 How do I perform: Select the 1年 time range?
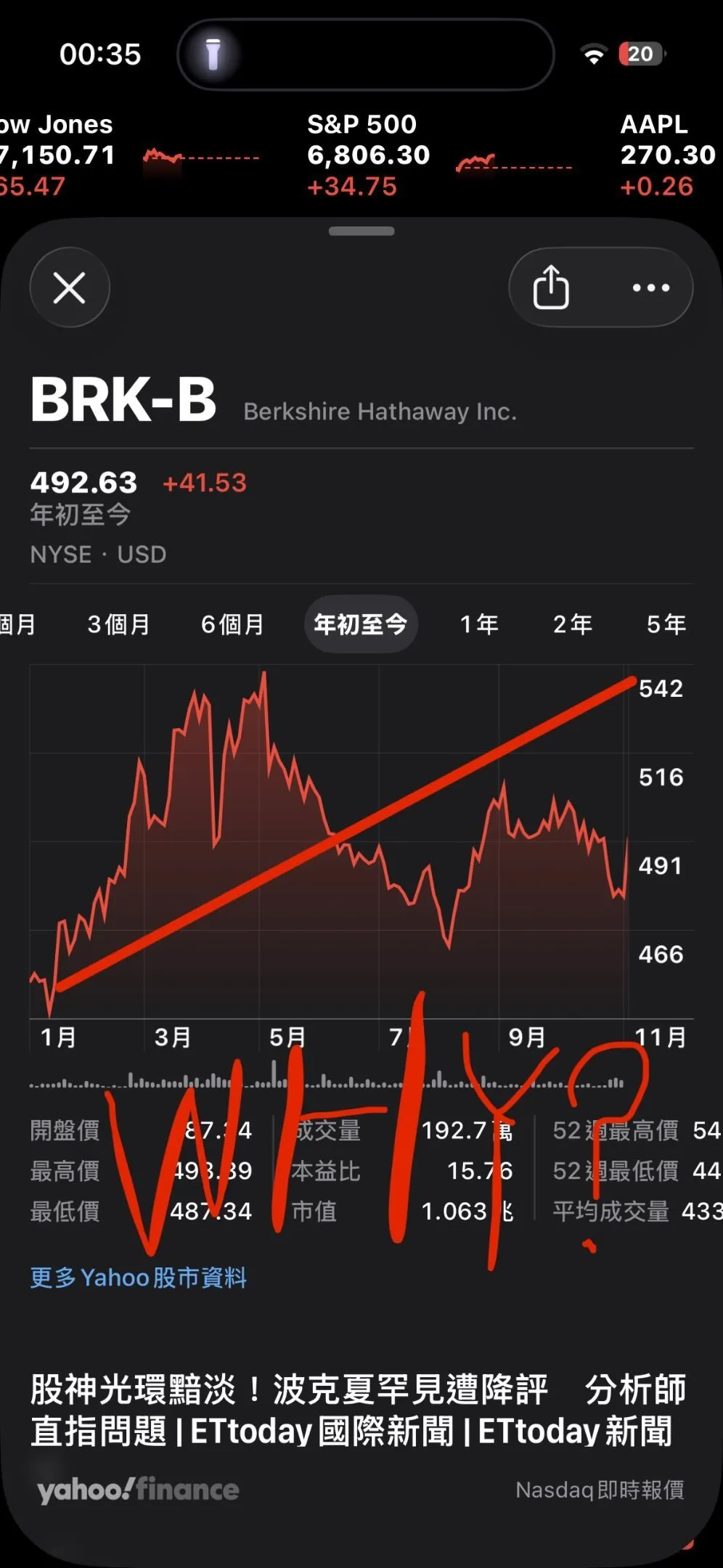click(480, 624)
